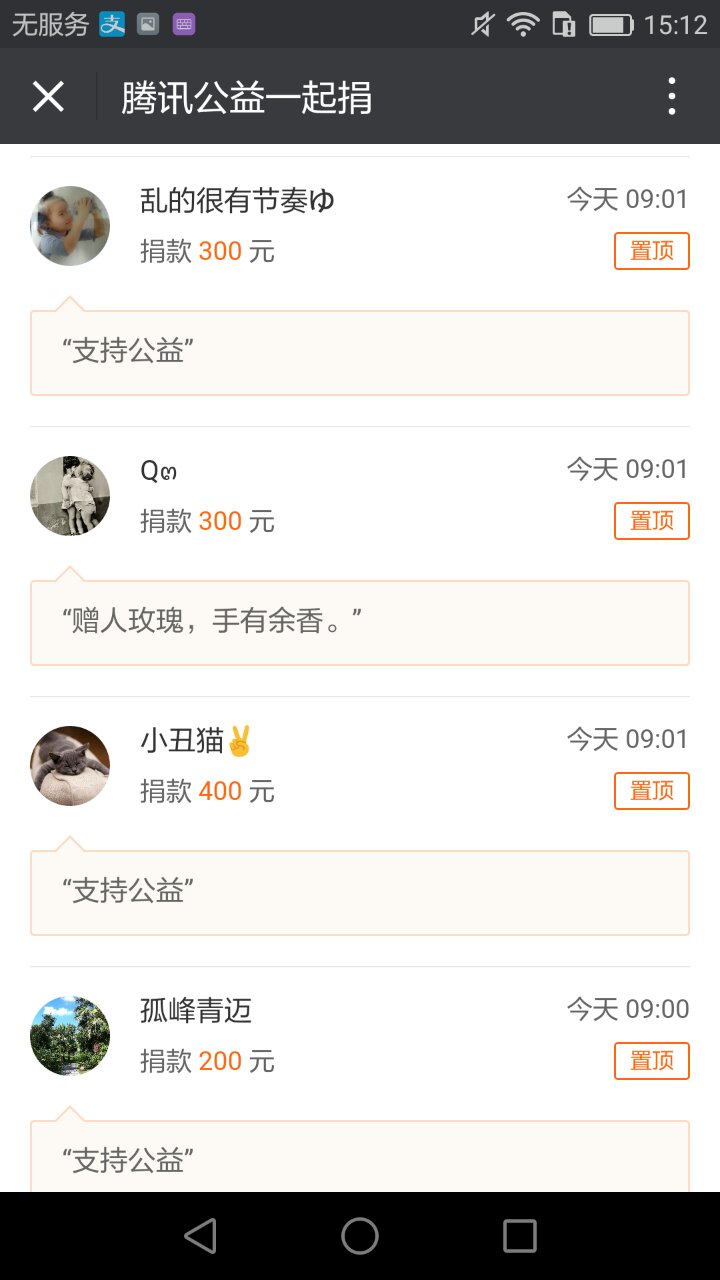Select 置顶 for 孤峰青迈's donation

click(x=651, y=1061)
